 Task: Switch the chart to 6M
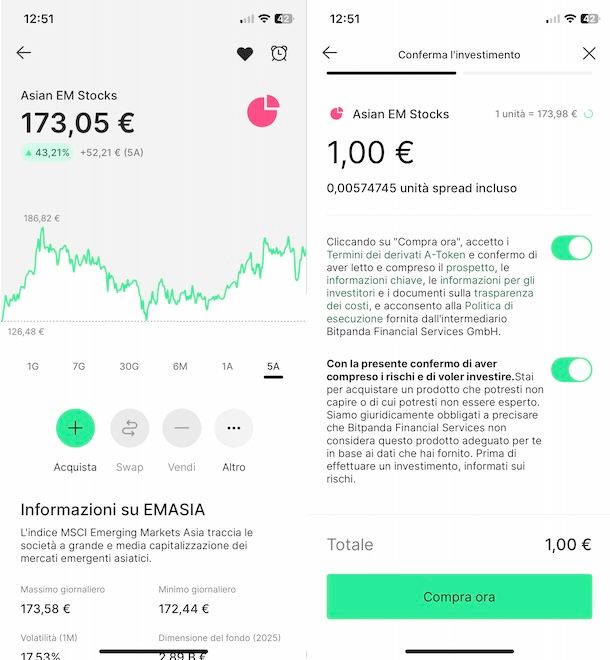pos(180,367)
